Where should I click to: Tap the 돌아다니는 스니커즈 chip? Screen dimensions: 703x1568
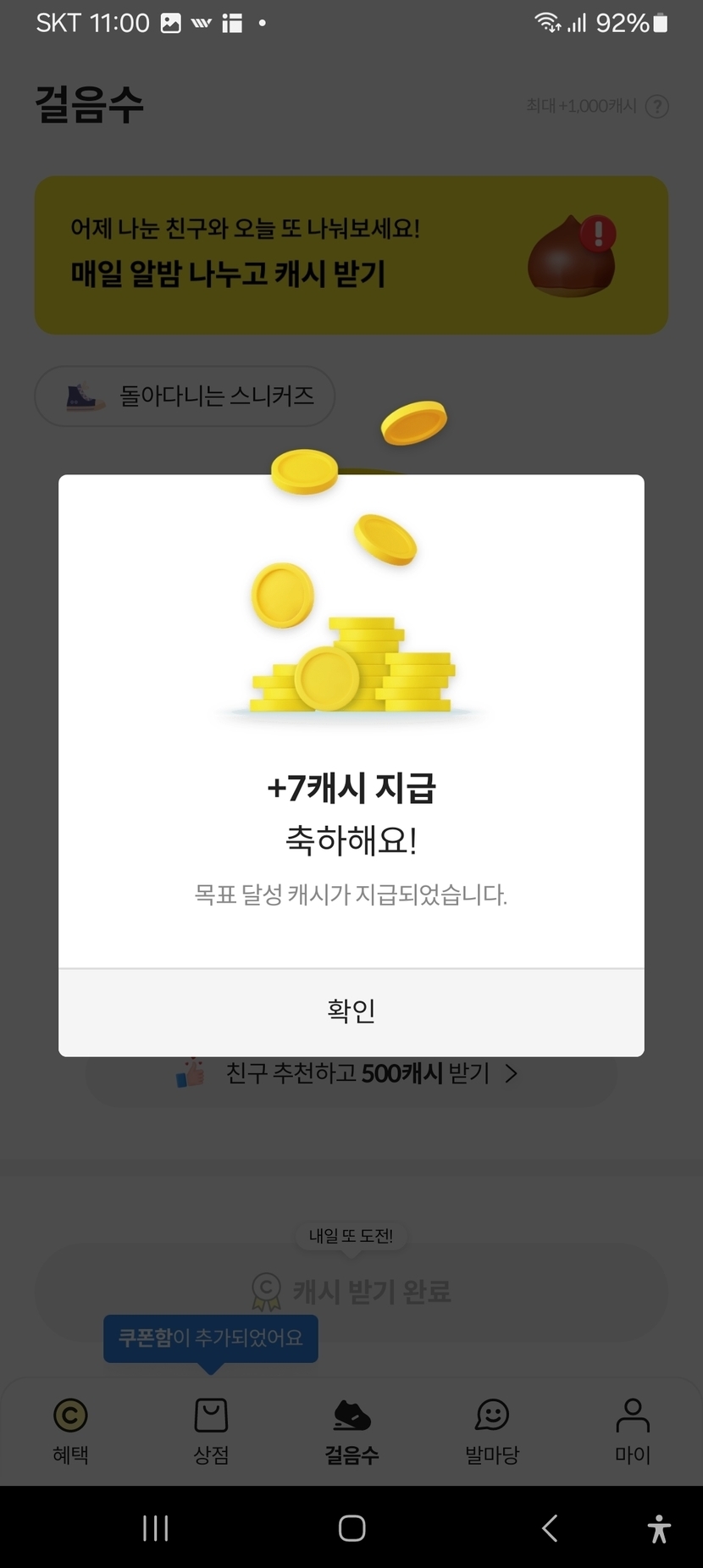pyautogui.click(x=185, y=396)
